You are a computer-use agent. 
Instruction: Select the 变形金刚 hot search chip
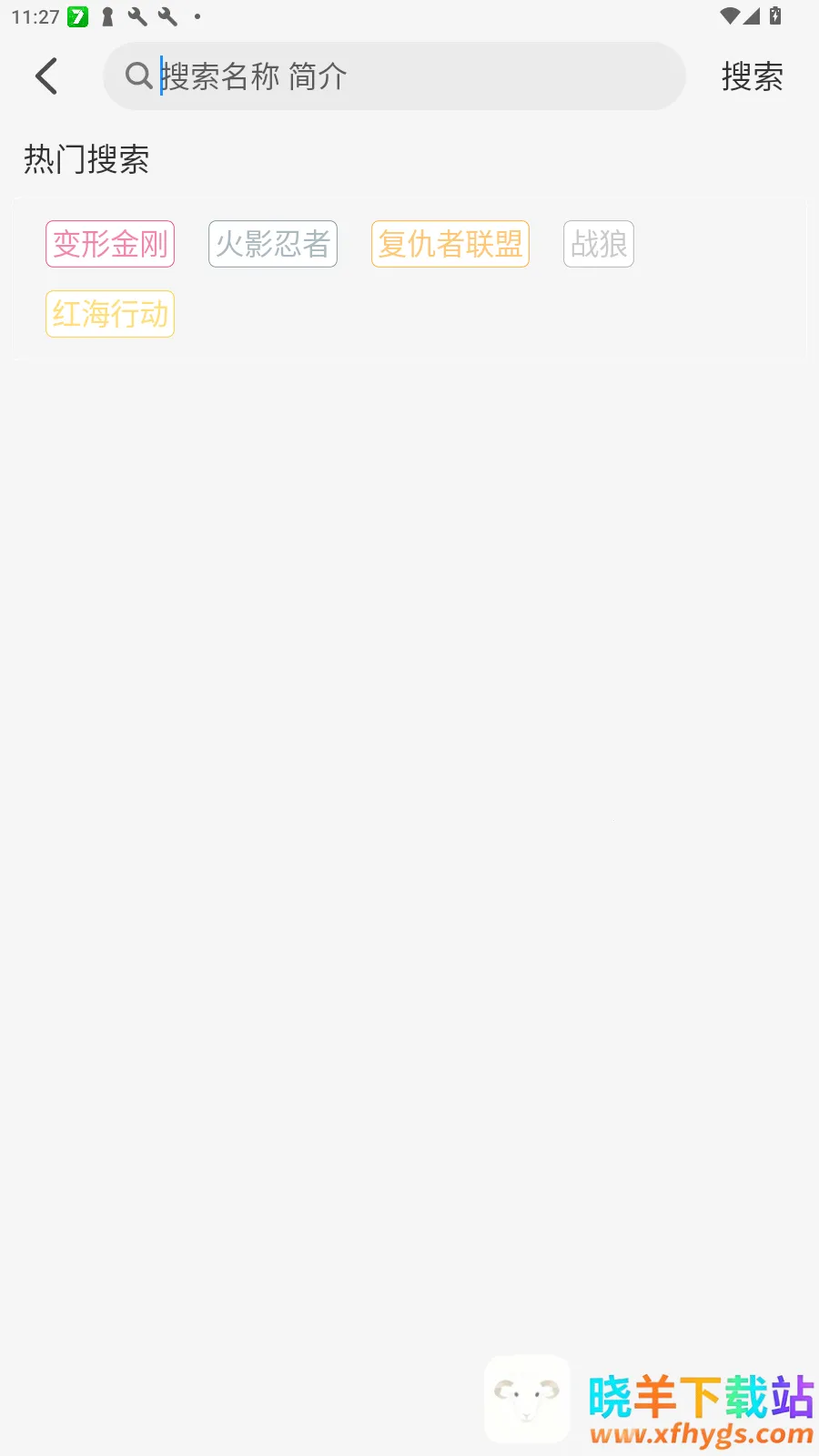tap(110, 244)
